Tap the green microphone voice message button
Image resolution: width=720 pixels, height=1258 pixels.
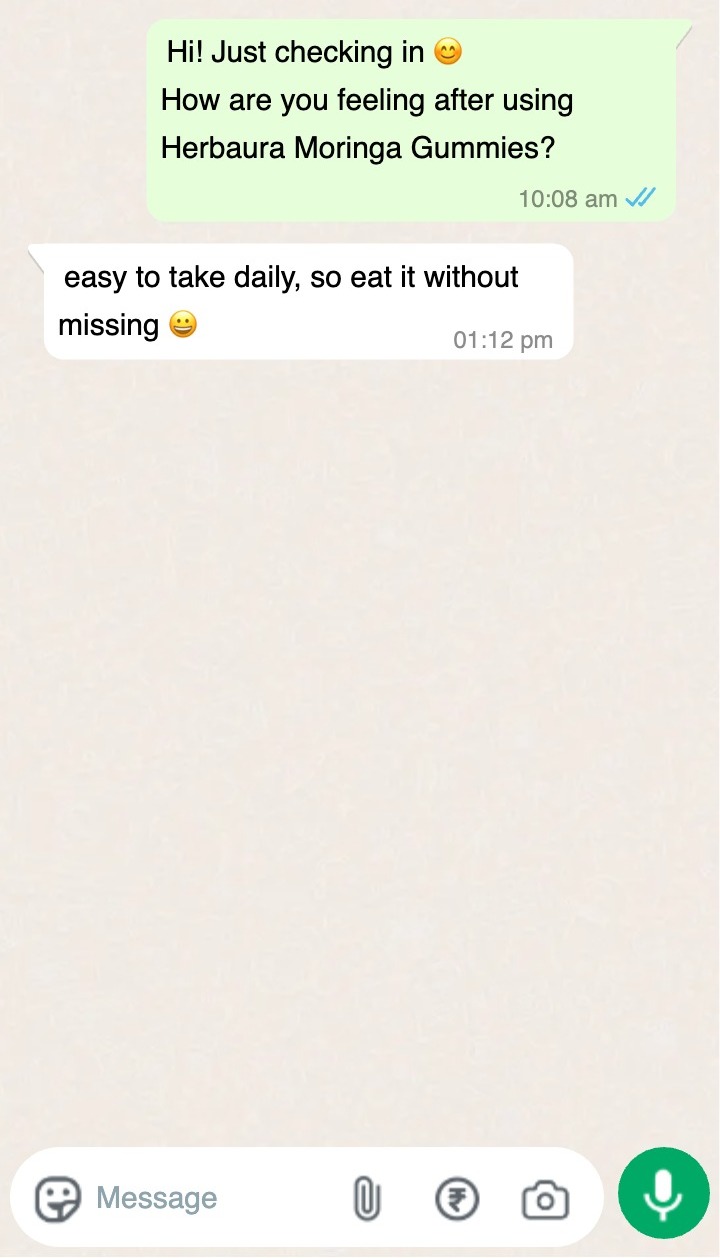coord(664,1195)
